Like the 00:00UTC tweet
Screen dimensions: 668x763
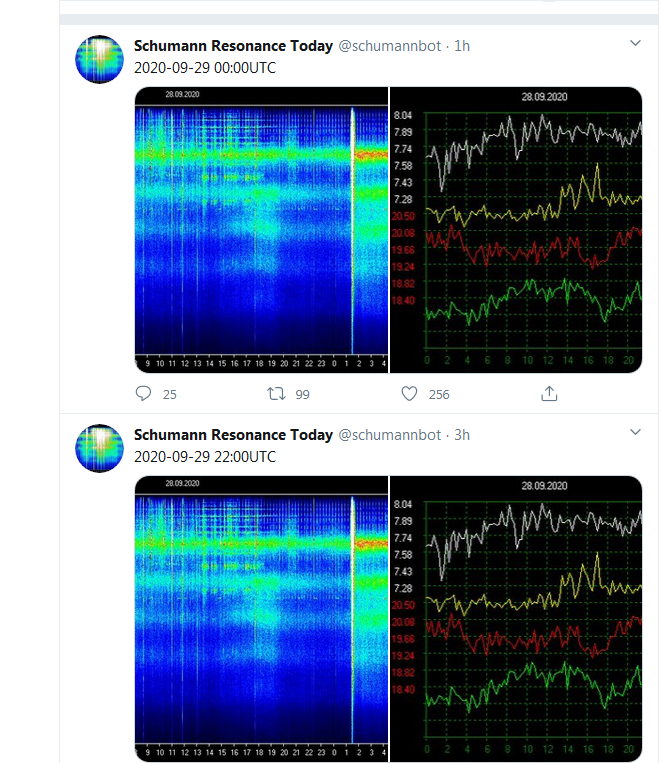(x=409, y=394)
